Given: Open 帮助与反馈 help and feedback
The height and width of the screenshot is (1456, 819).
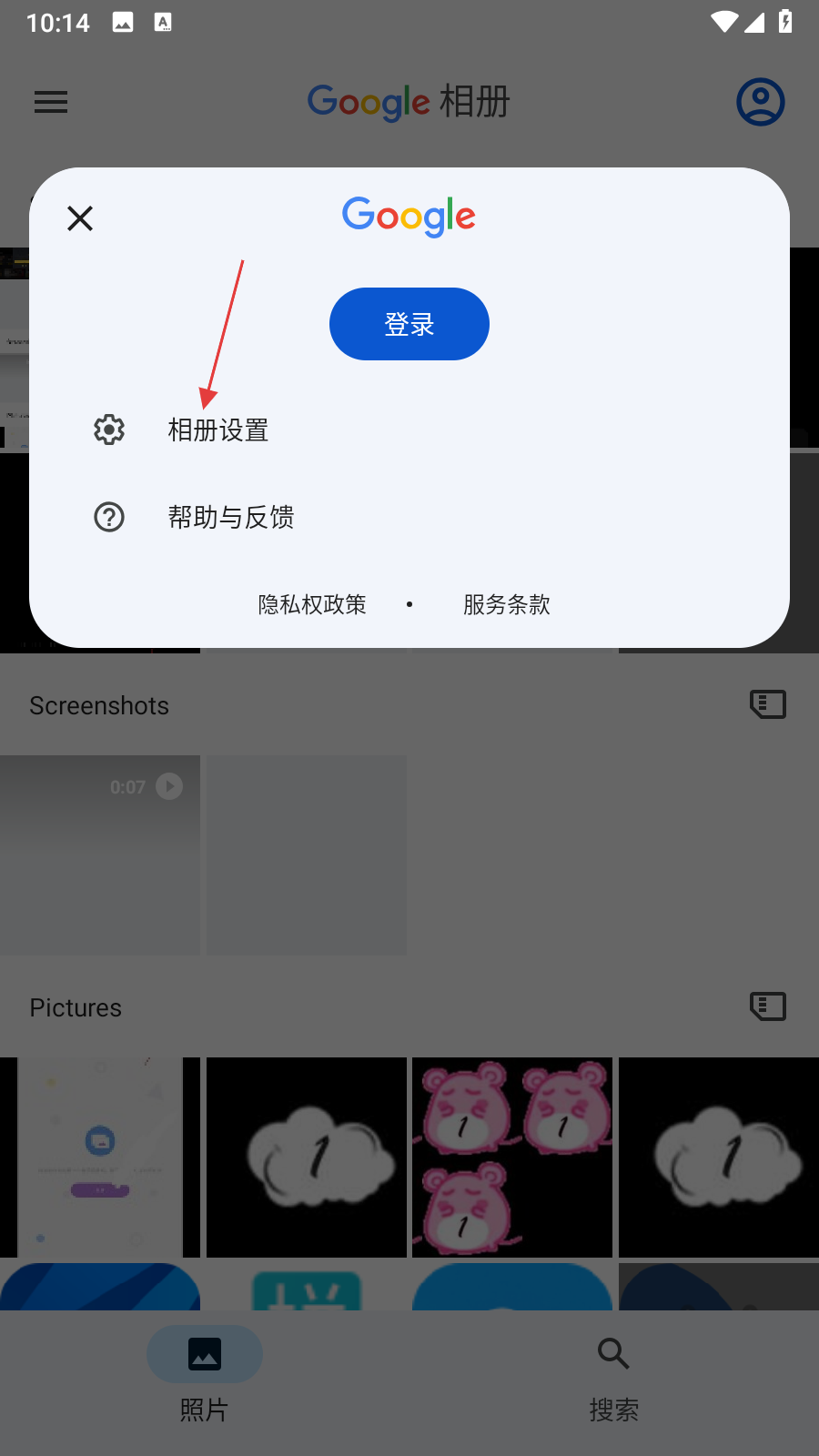Looking at the screenshot, I should click(231, 517).
